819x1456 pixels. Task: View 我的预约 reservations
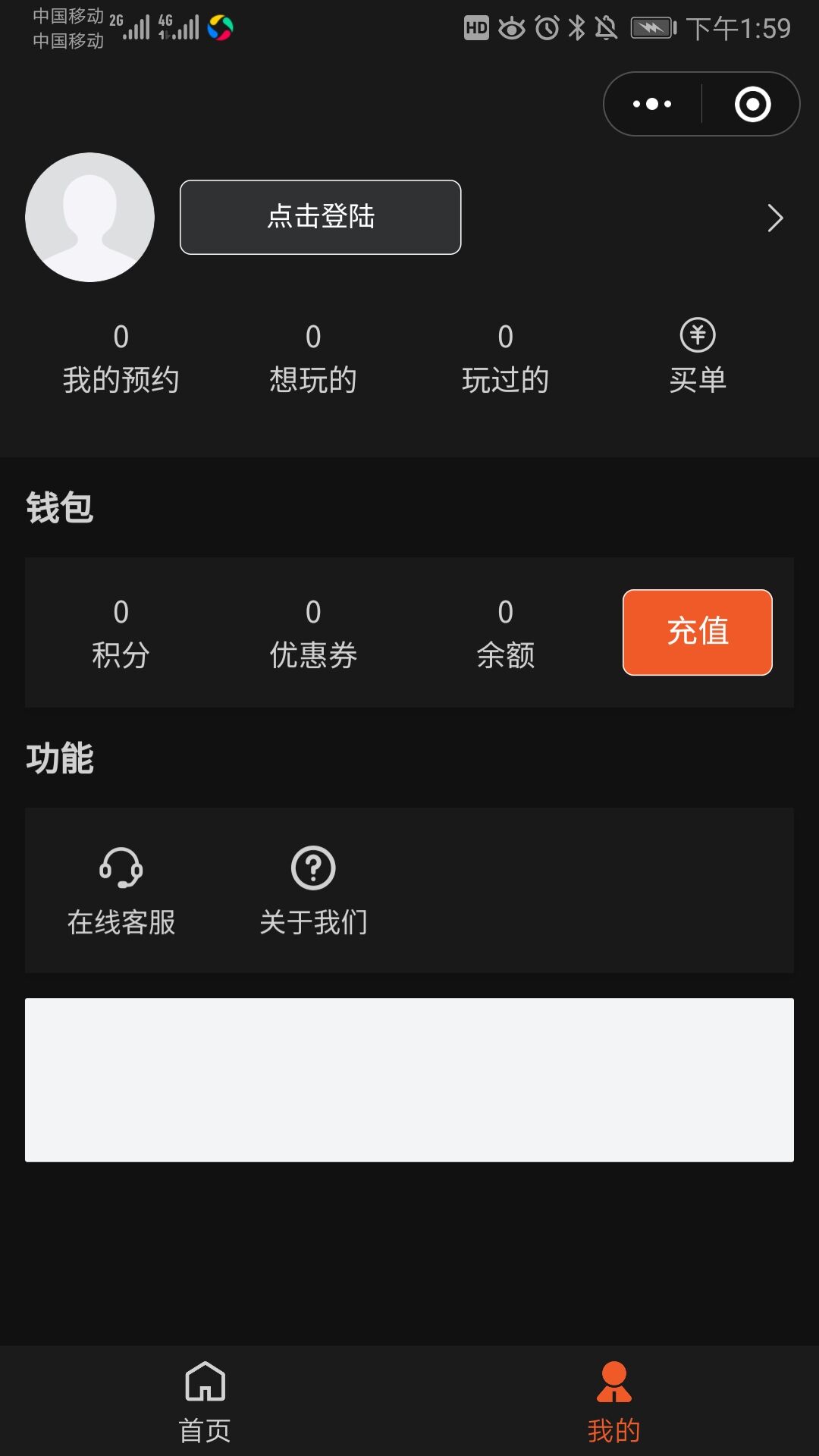(121, 359)
